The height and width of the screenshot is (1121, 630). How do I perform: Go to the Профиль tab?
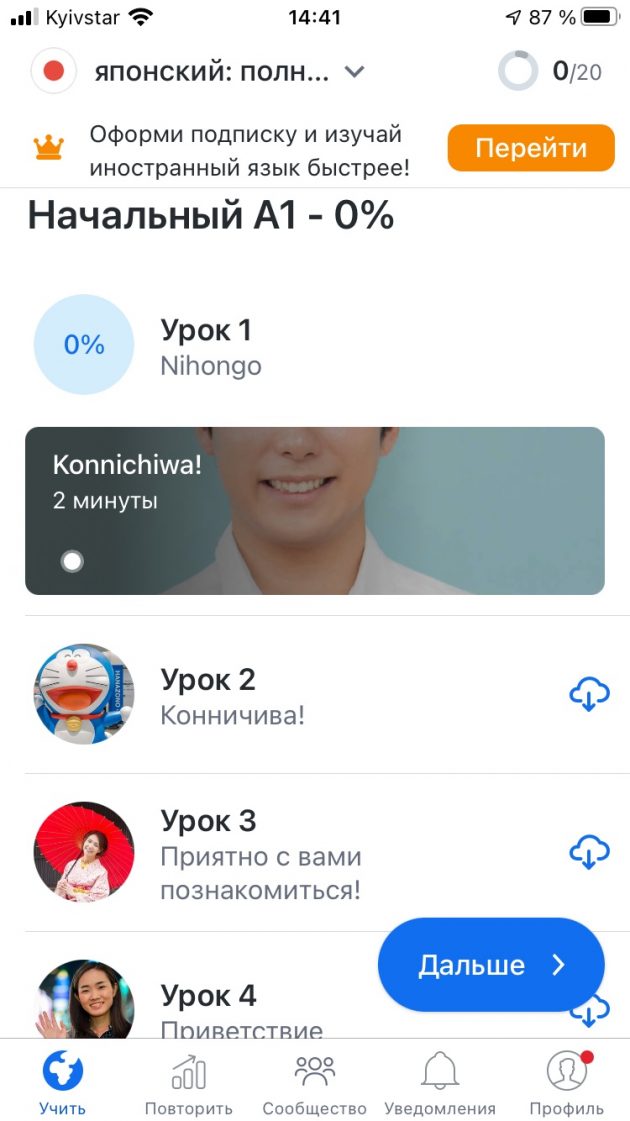567,1084
